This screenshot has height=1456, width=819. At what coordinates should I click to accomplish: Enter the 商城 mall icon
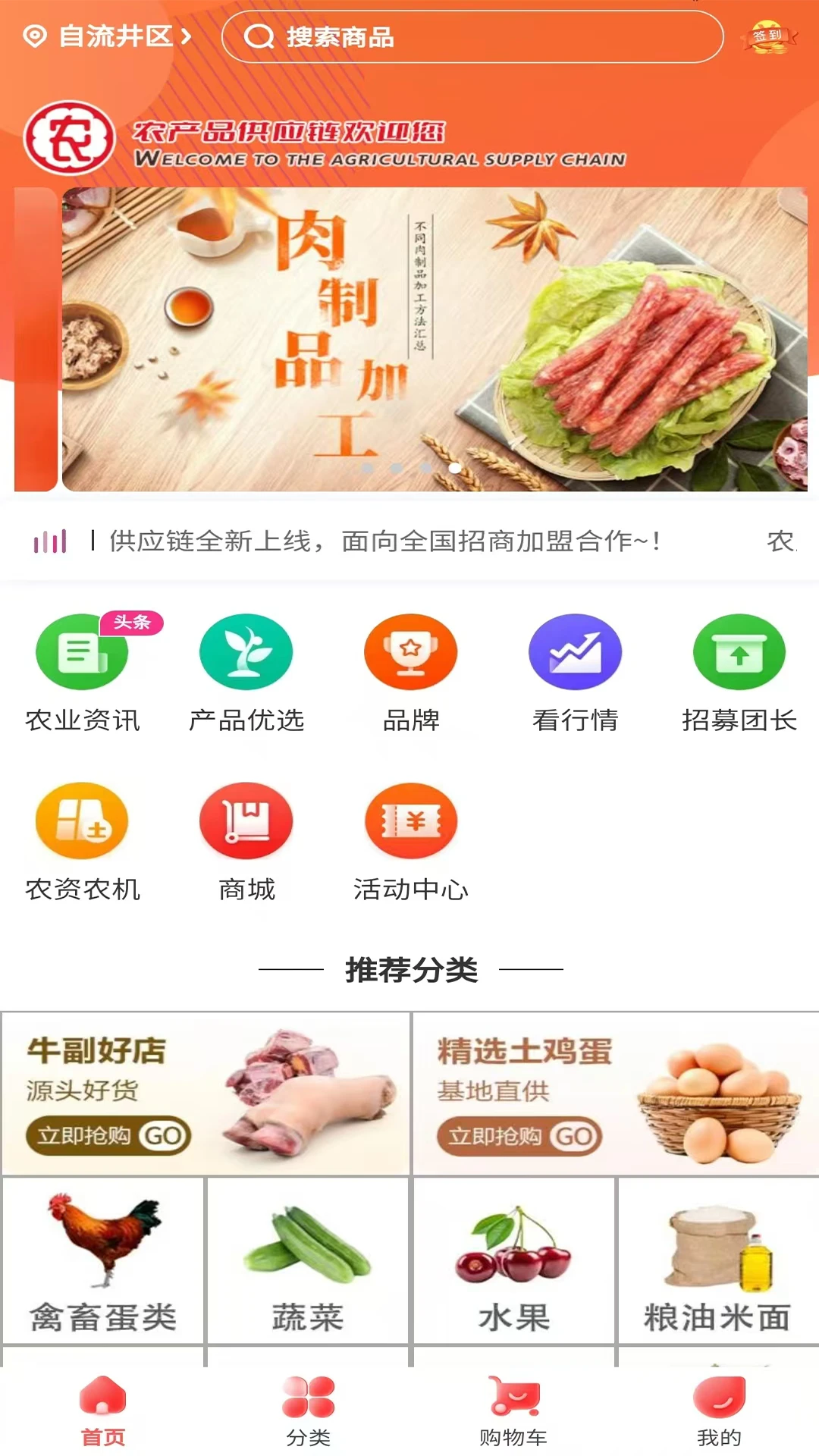(246, 821)
